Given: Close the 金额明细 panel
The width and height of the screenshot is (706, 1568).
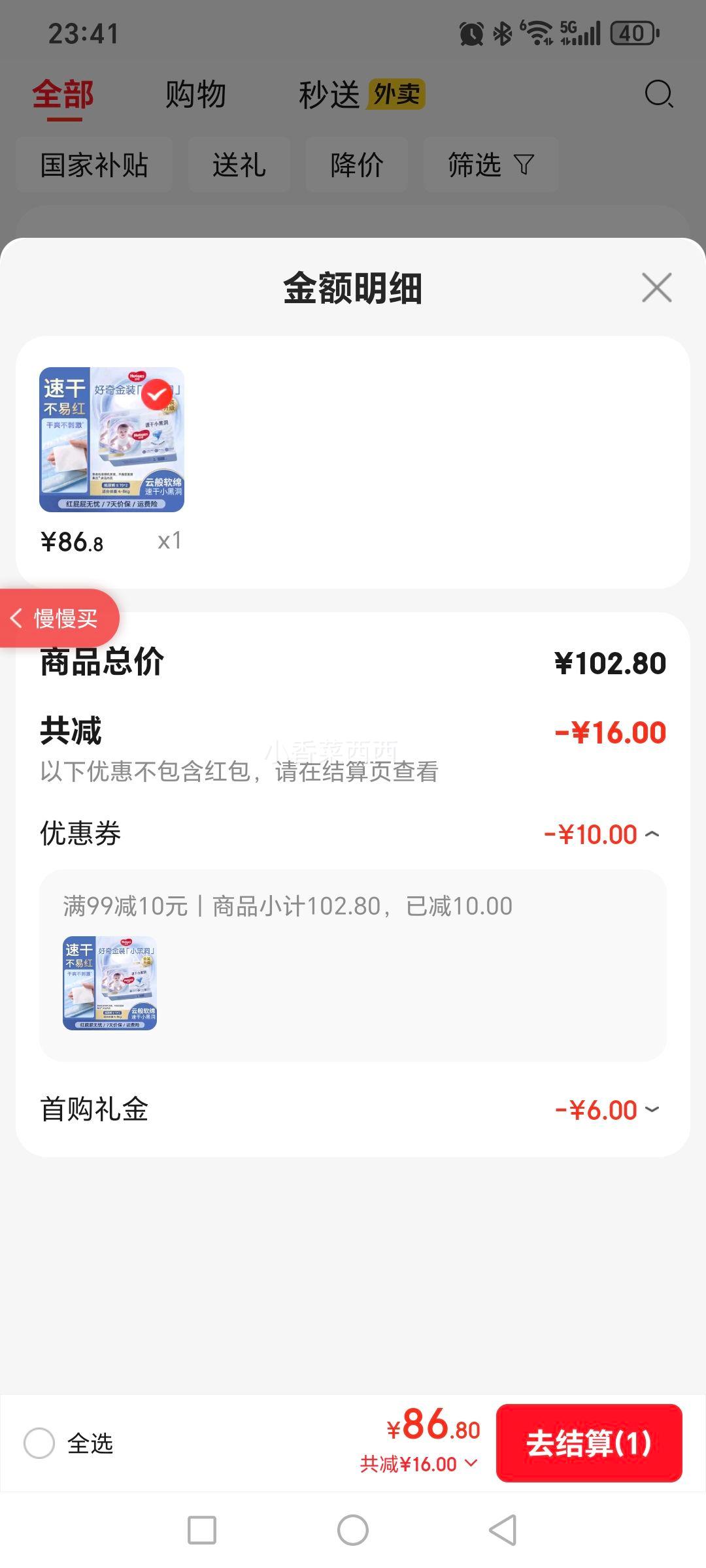Looking at the screenshot, I should (x=656, y=288).
